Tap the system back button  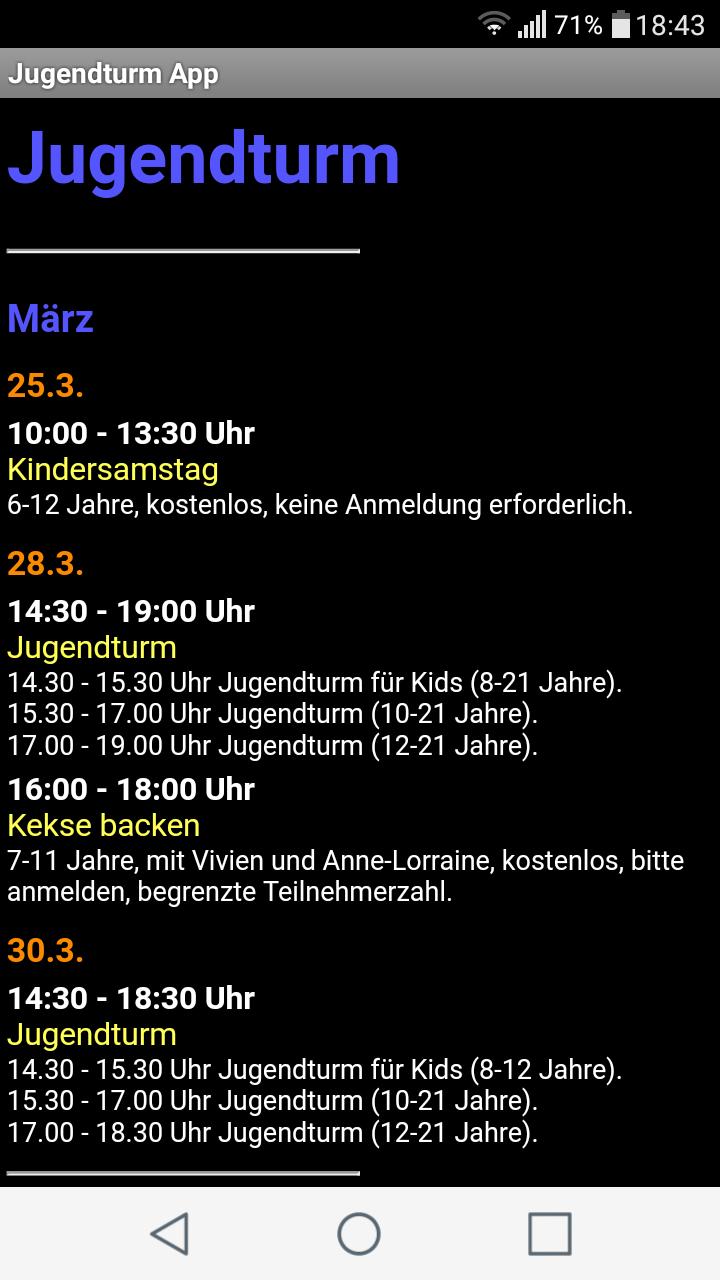170,1233
